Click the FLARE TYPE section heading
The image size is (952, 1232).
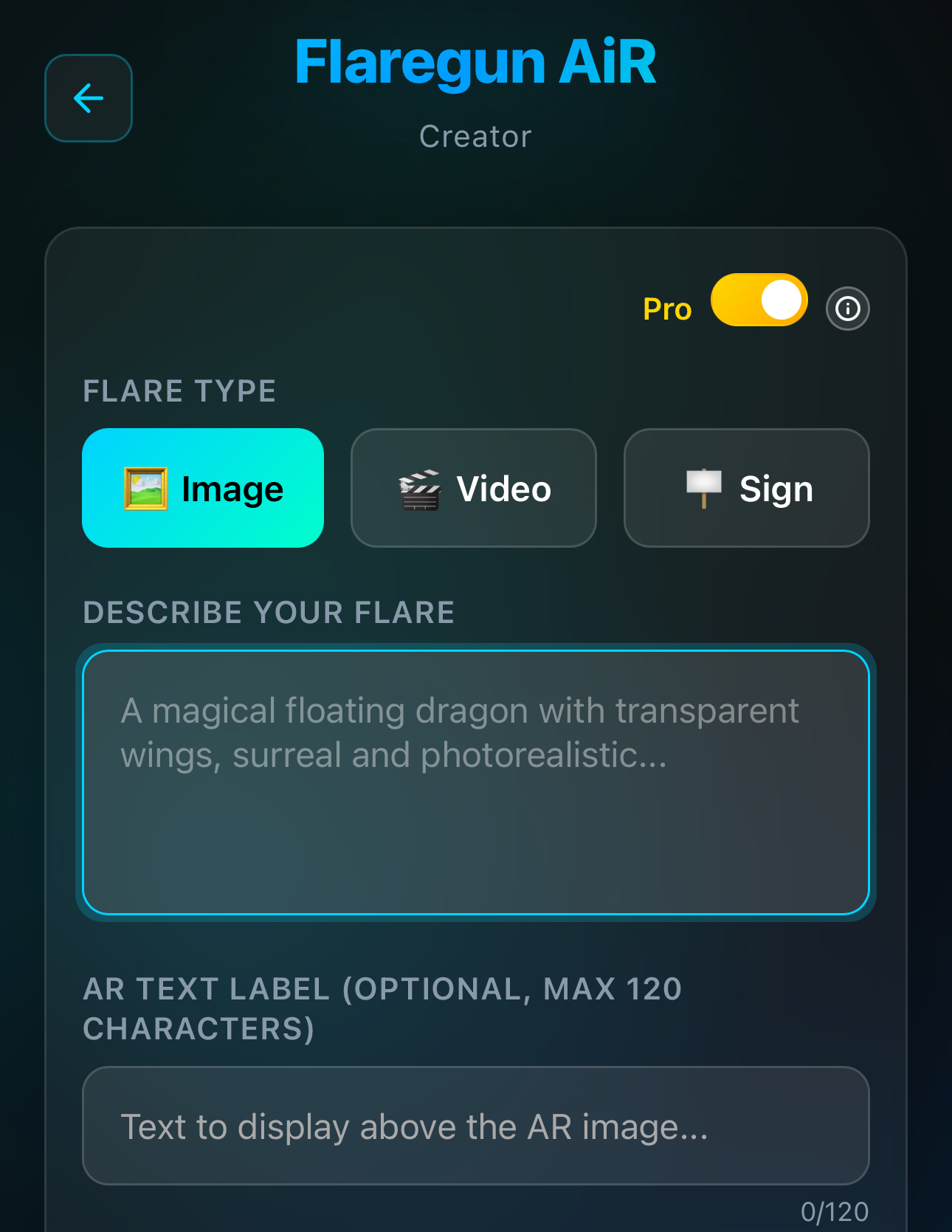(x=180, y=391)
